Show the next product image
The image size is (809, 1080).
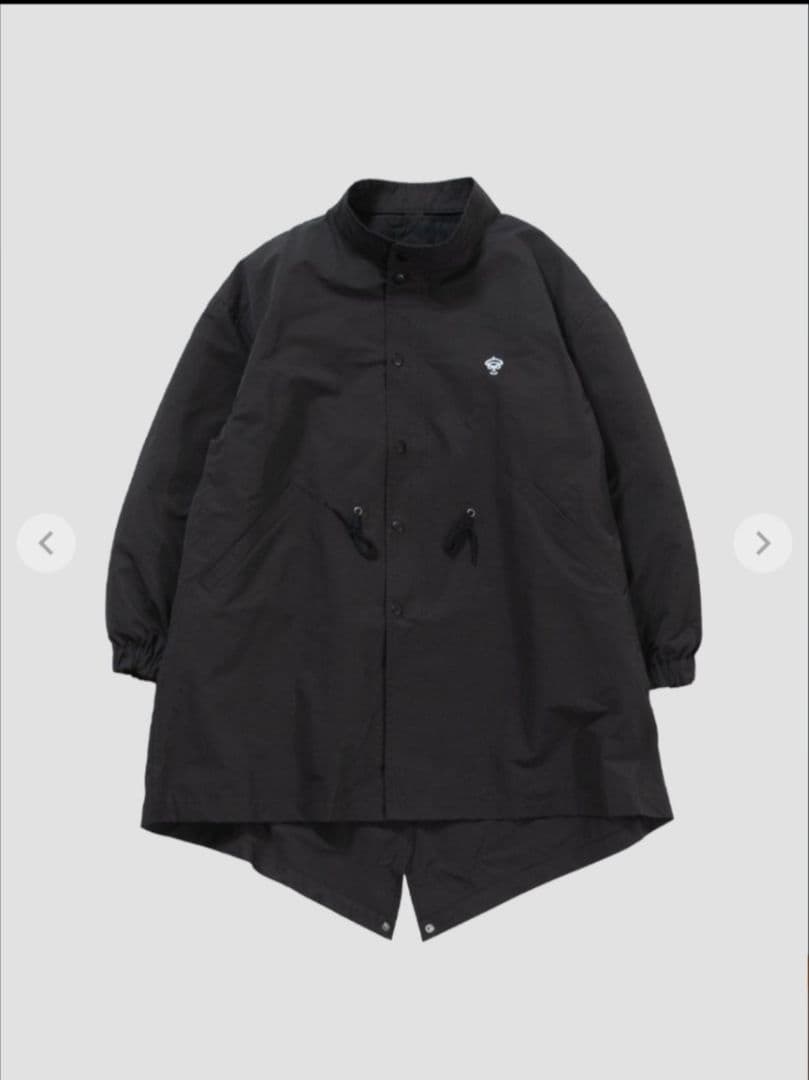pos(762,543)
